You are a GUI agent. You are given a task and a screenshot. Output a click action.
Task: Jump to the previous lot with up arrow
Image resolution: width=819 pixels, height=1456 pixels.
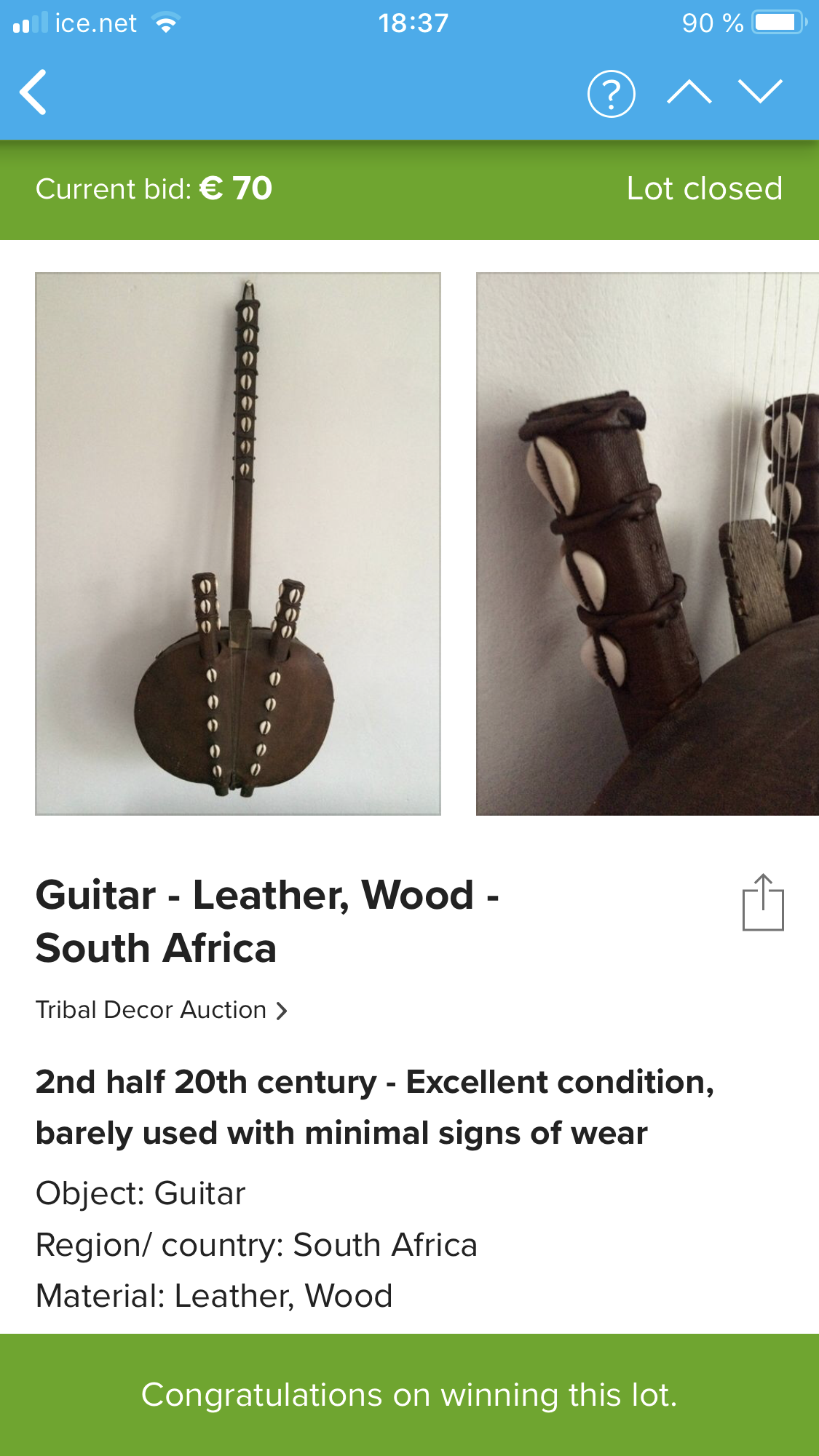[689, 92]
